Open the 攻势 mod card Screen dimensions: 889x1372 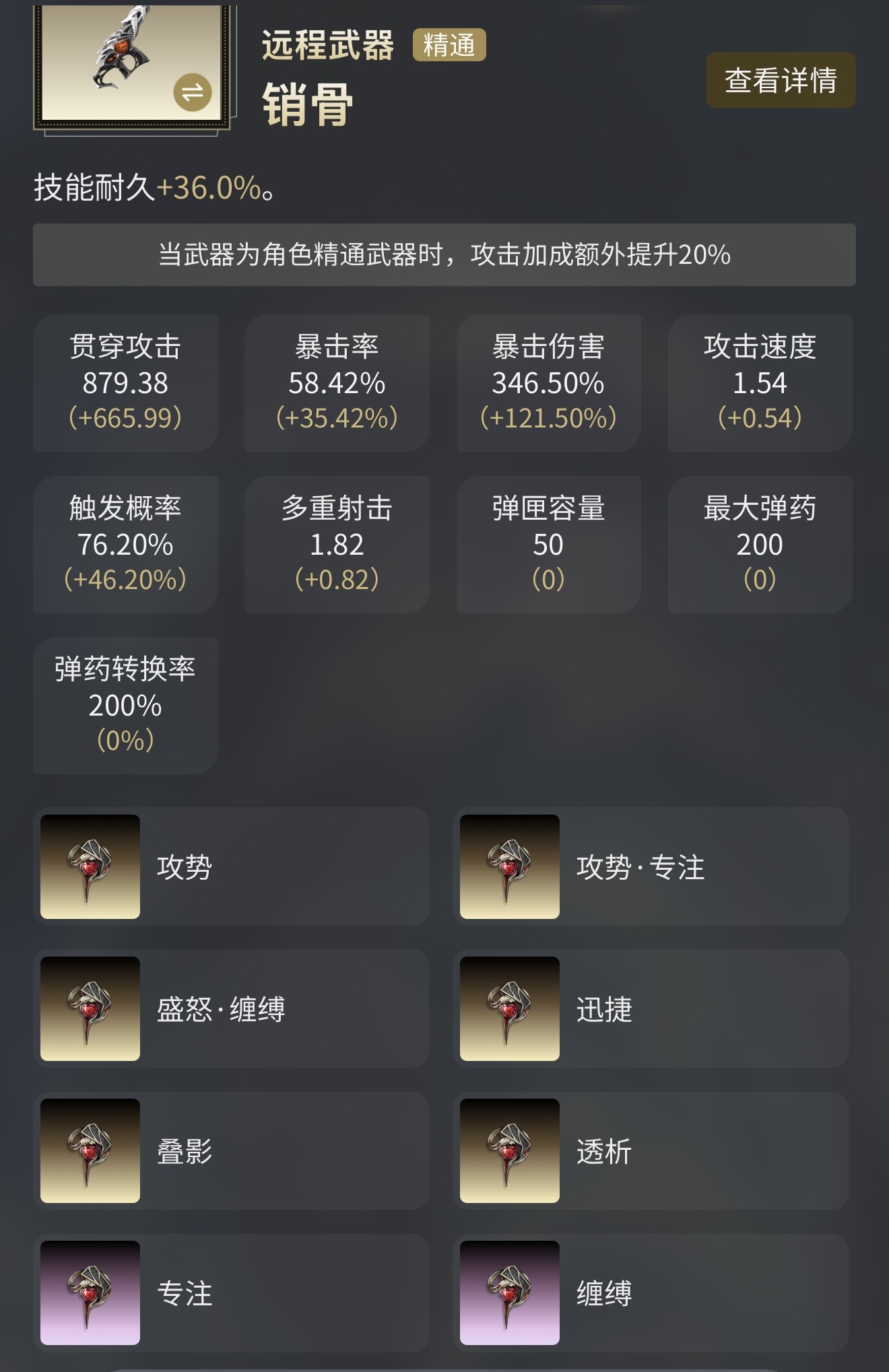pos(230,866)
